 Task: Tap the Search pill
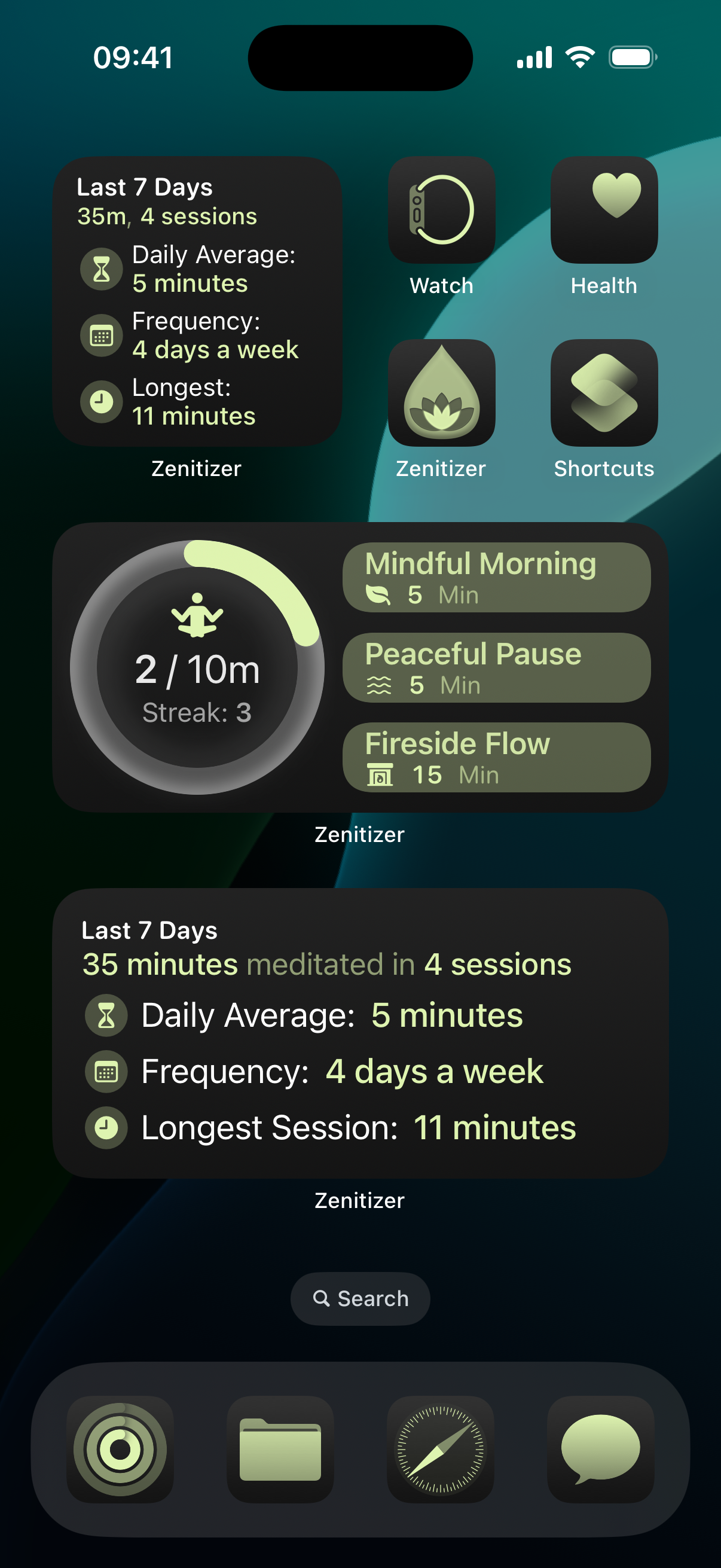[360, 1298]
